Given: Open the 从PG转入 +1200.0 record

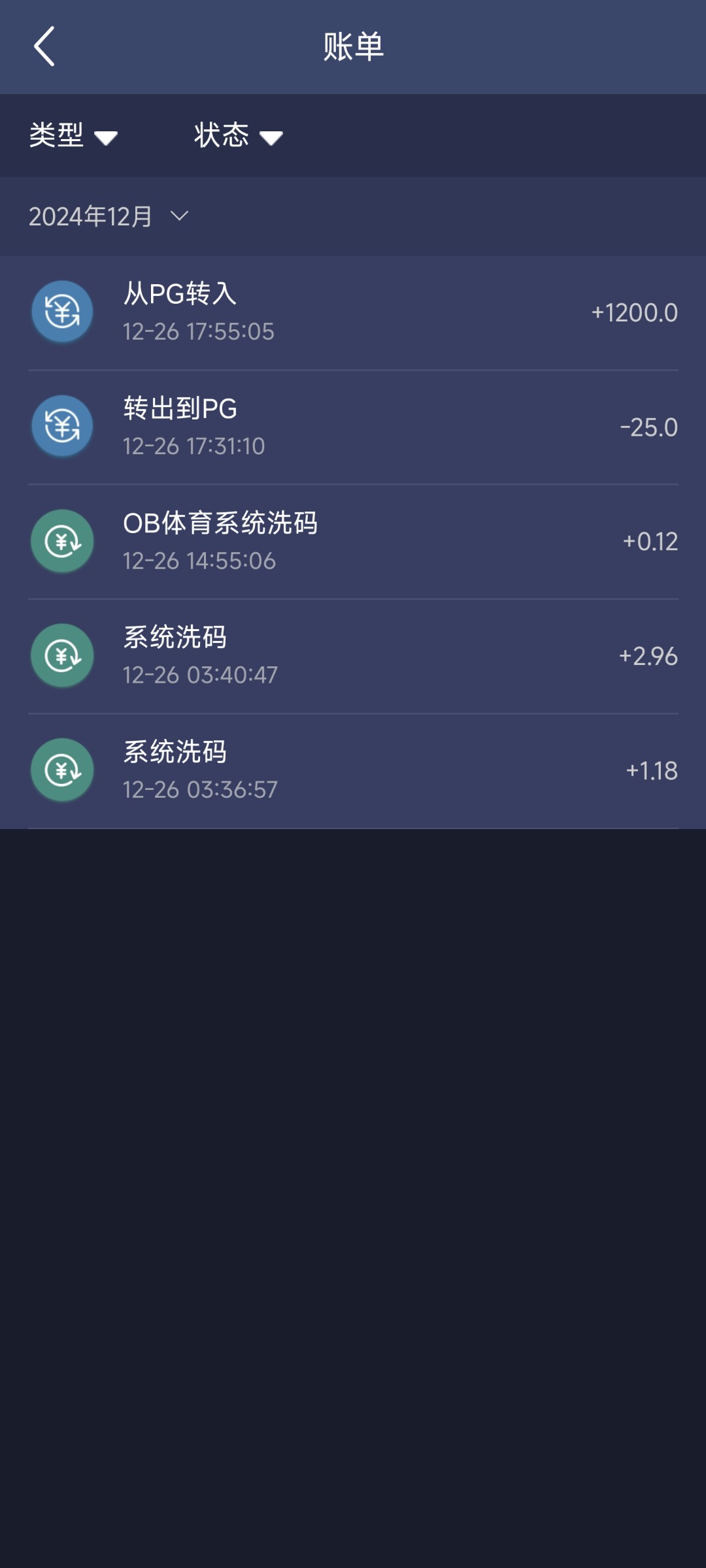Looking at the screenshot, I should pos(353,313).
